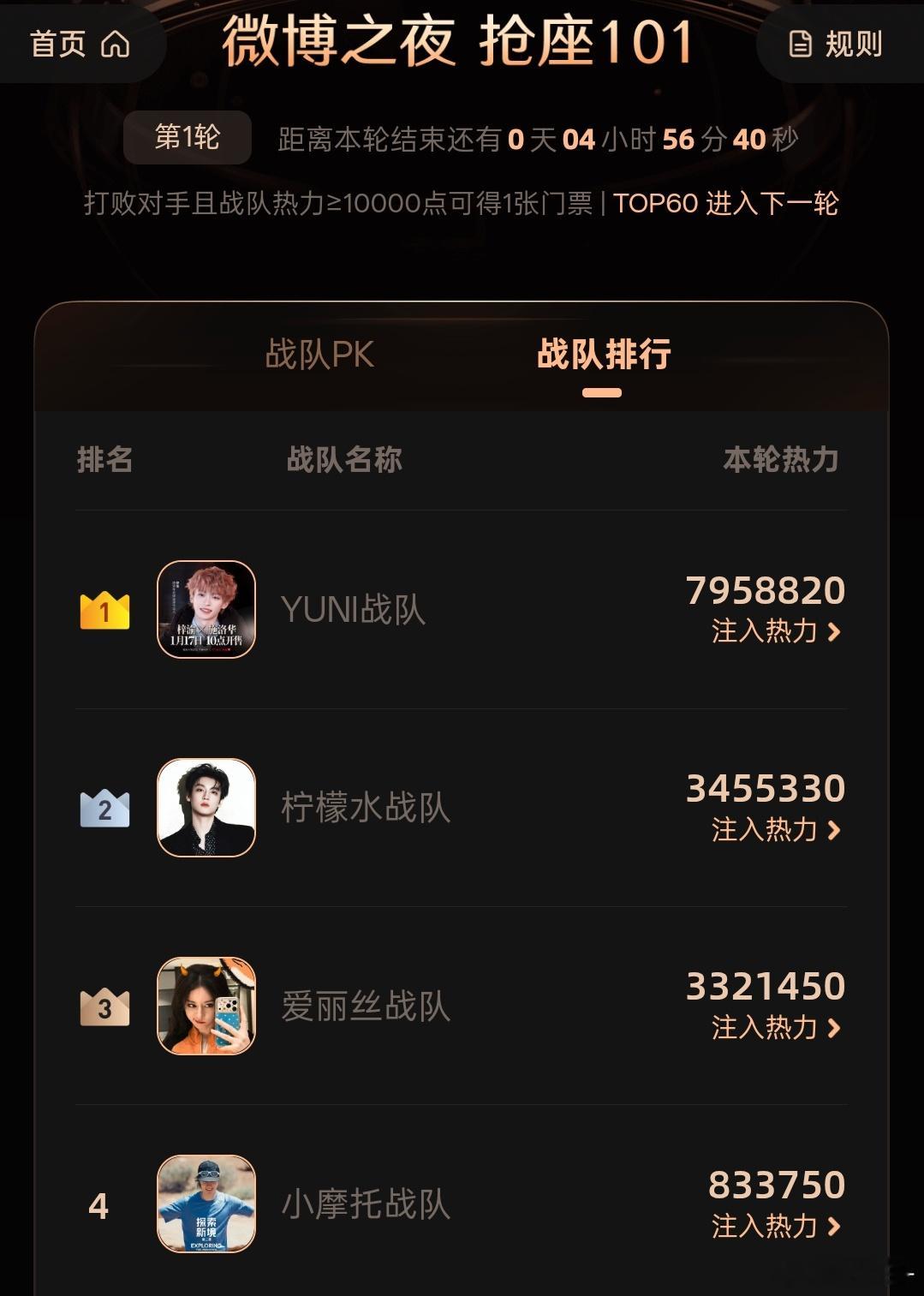Open the rules via the 规则 document icon

[799, 46]
